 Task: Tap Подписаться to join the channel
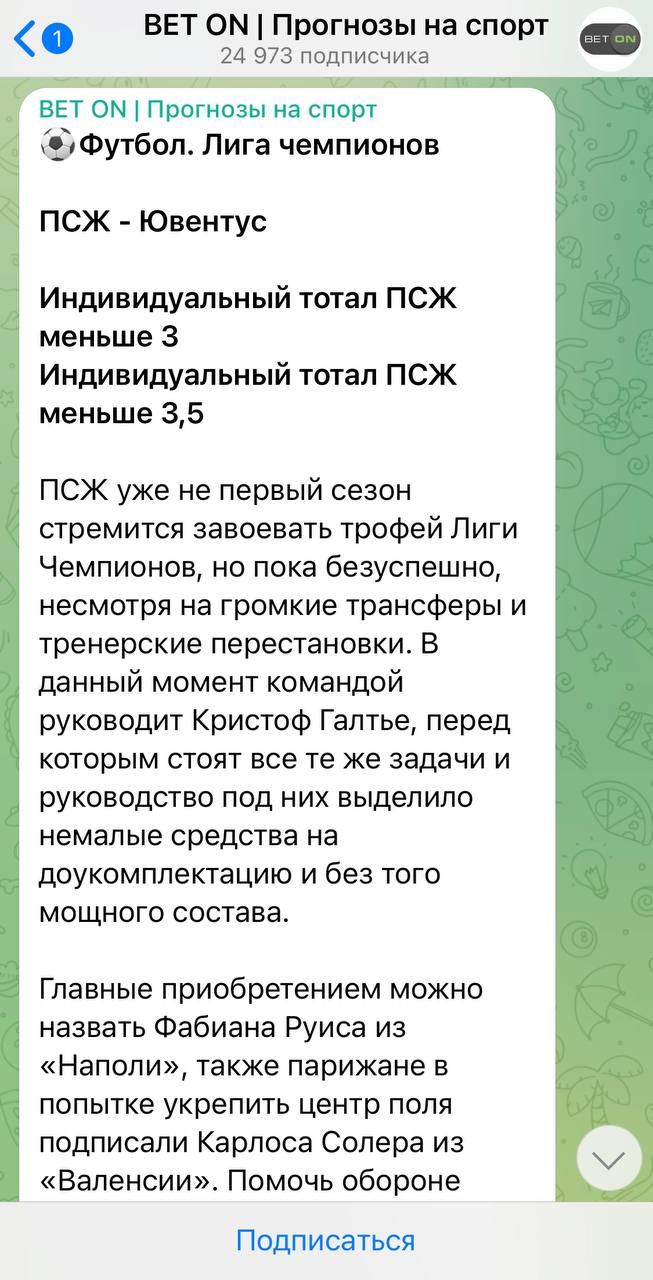coord(326,1241)
